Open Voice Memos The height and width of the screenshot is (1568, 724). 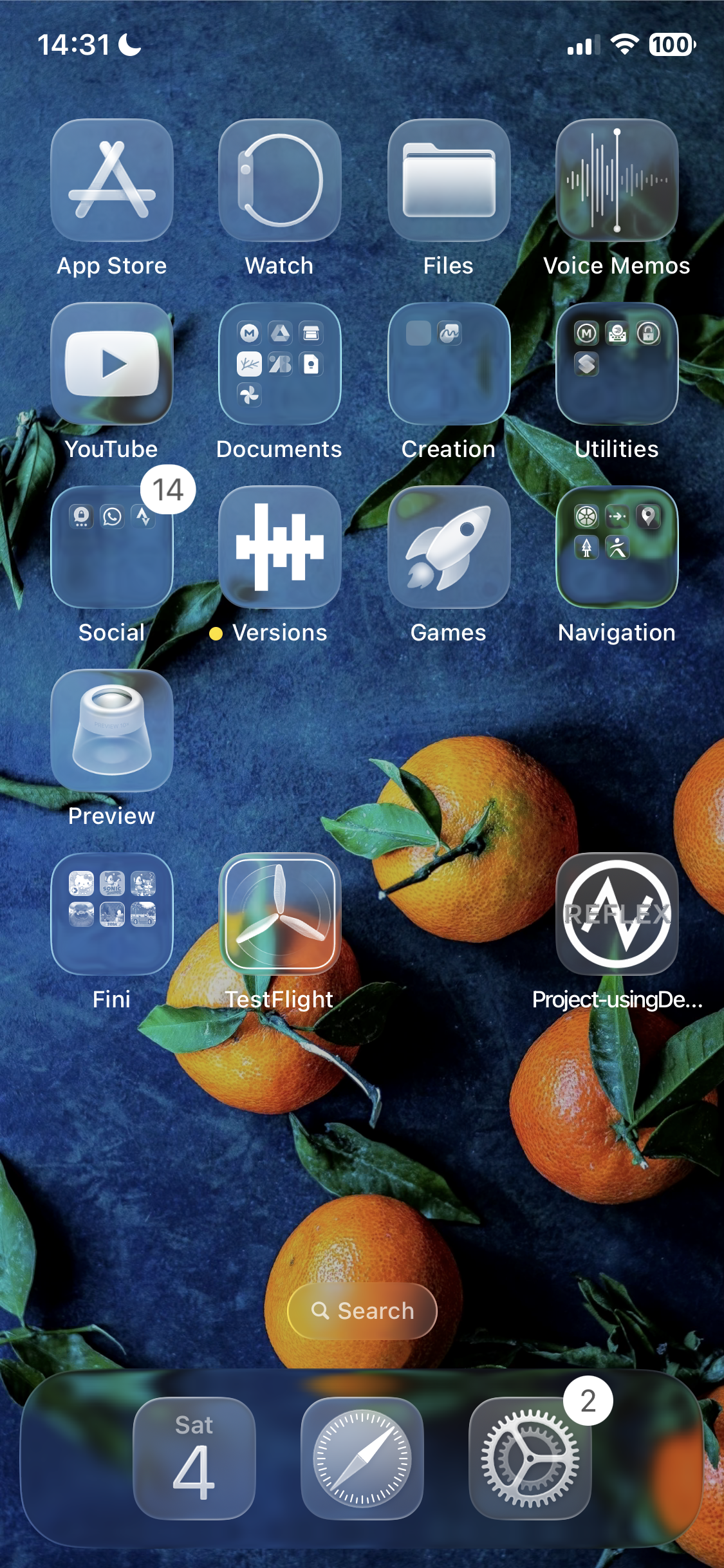[x=617, y=180]
